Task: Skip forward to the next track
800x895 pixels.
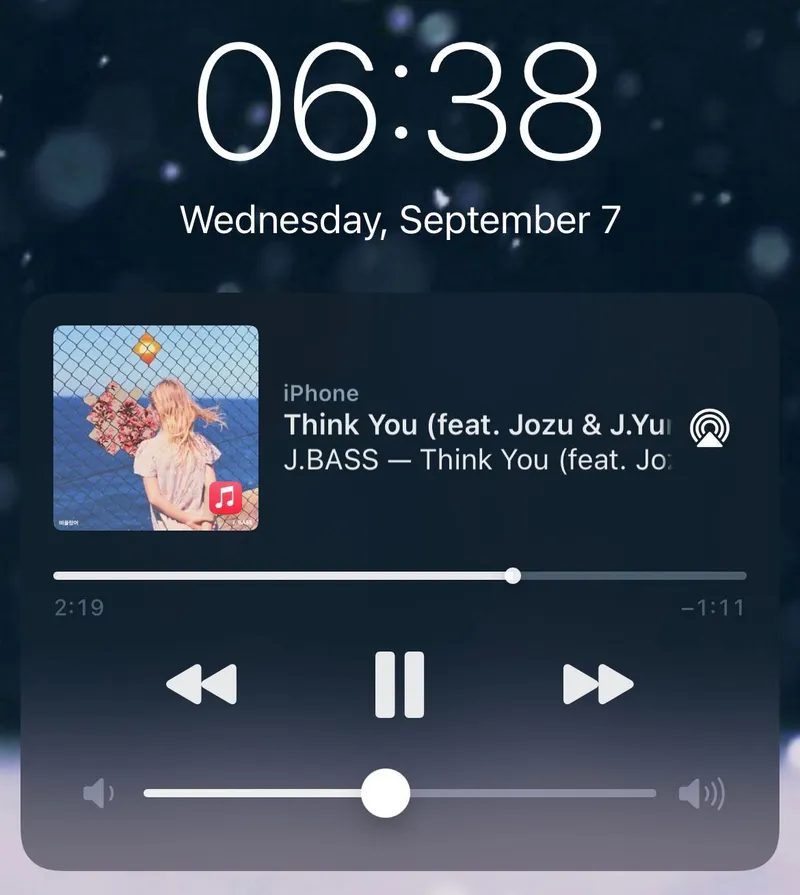Action: coord(598,685)
